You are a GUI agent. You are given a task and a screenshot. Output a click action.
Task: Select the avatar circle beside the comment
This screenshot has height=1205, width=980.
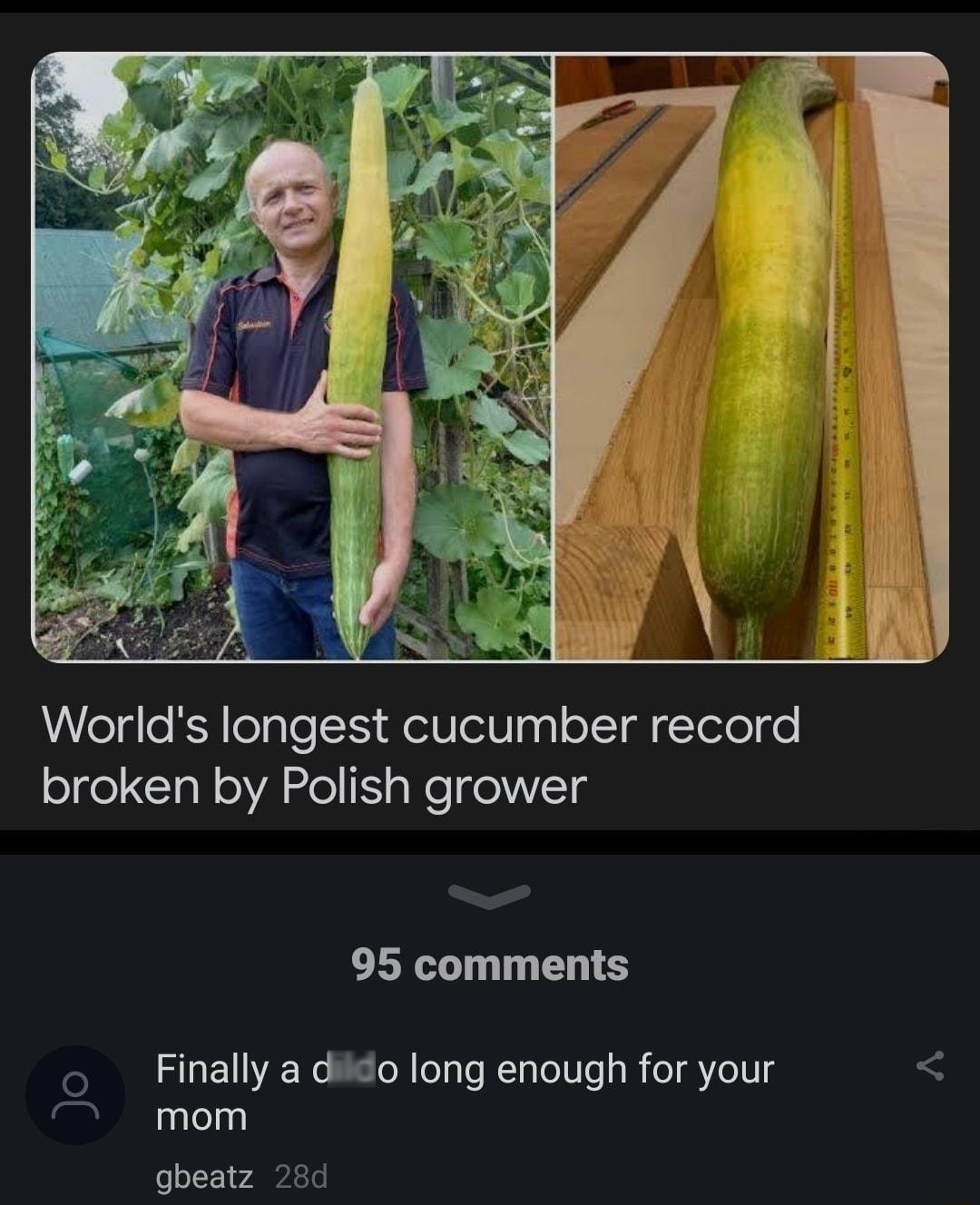pyautogui.click(x=76, y=1093)
